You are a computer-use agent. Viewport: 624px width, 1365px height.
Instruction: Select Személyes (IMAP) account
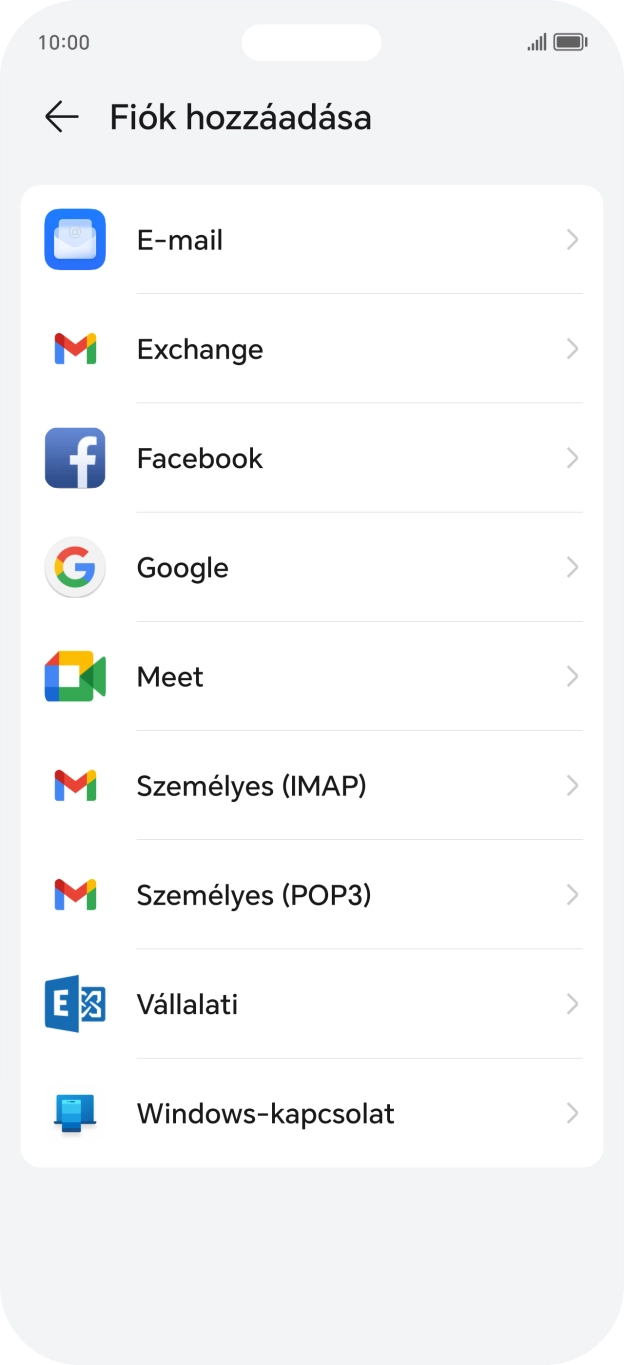click(x=311, y=786)
